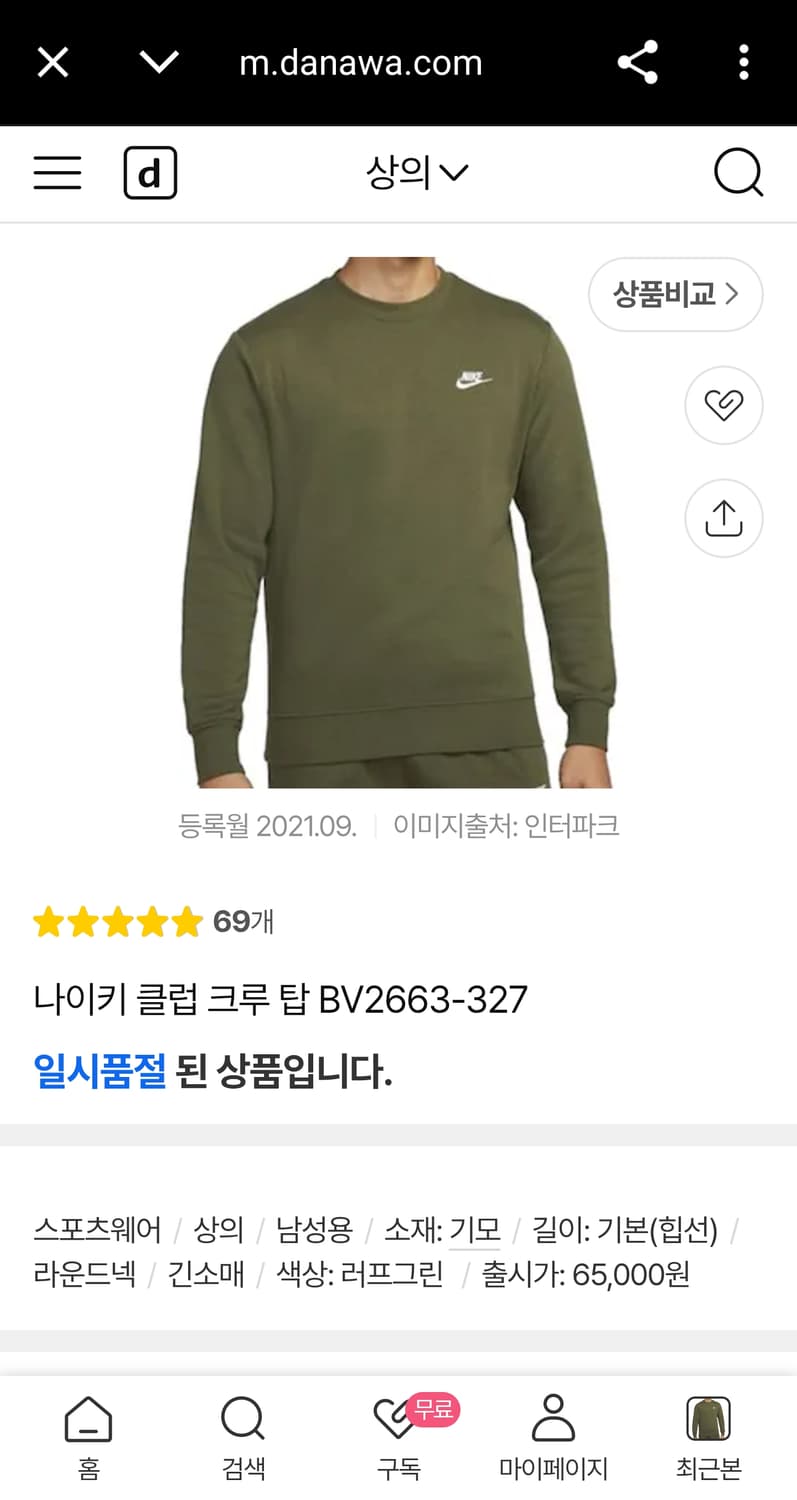Open the browser share icon
This screenshot has height=1500, width=797.
(x=638, y=62)
